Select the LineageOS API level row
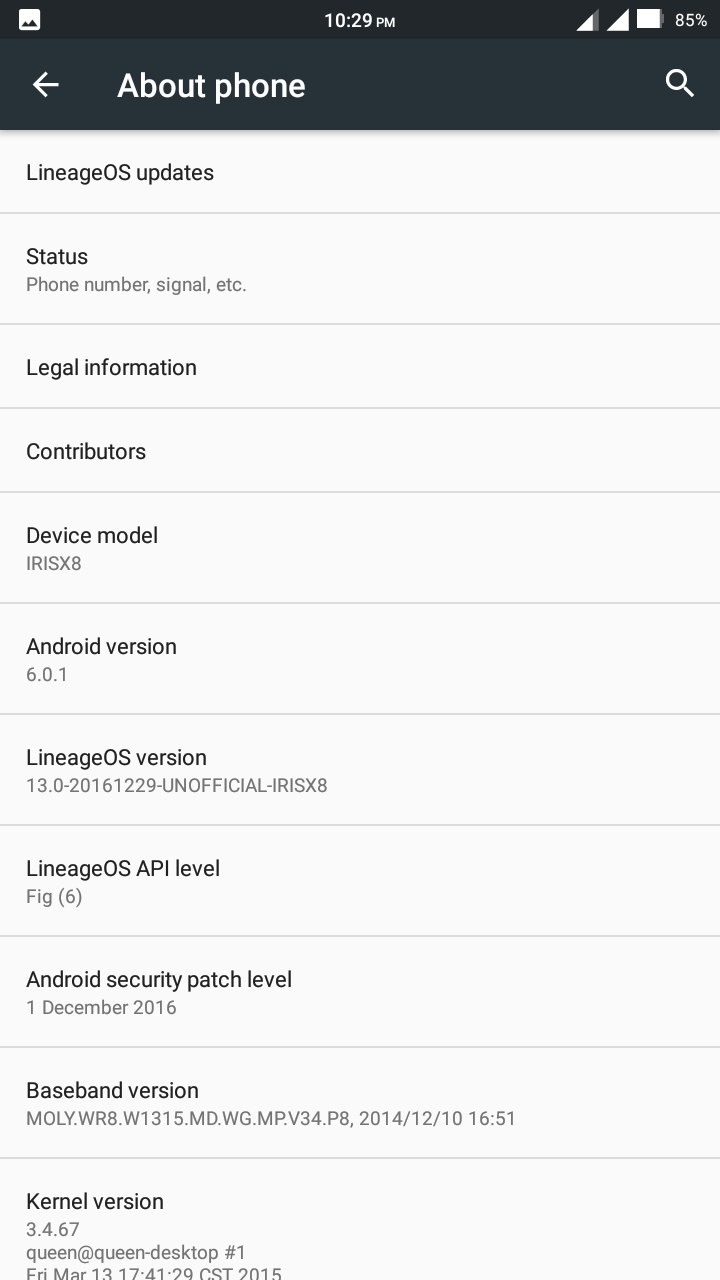This screenshot has height=1280, width=720. [x=360, y=881]
